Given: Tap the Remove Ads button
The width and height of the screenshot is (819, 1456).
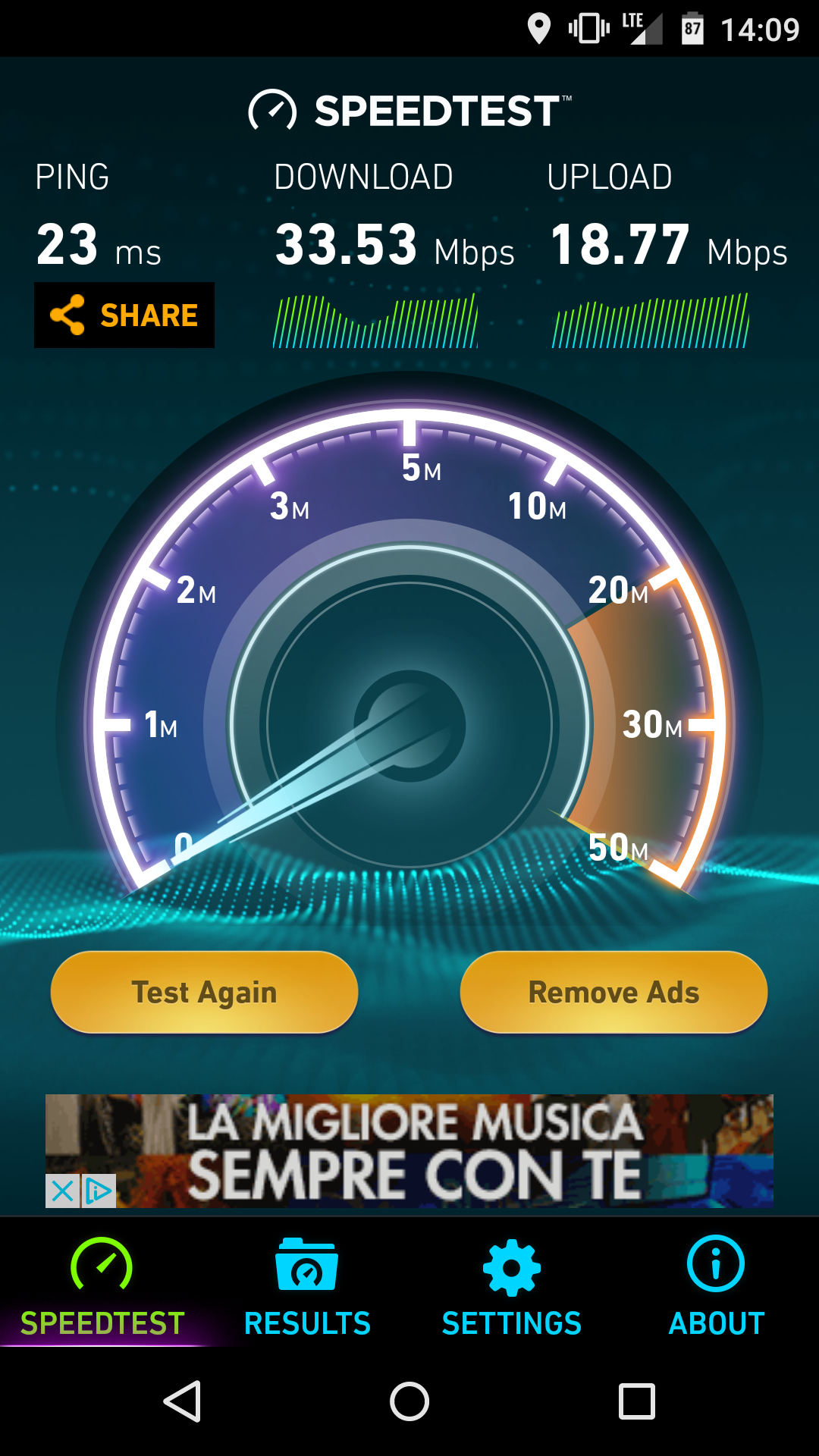Looking at the screenshot, I should [613, 992].
